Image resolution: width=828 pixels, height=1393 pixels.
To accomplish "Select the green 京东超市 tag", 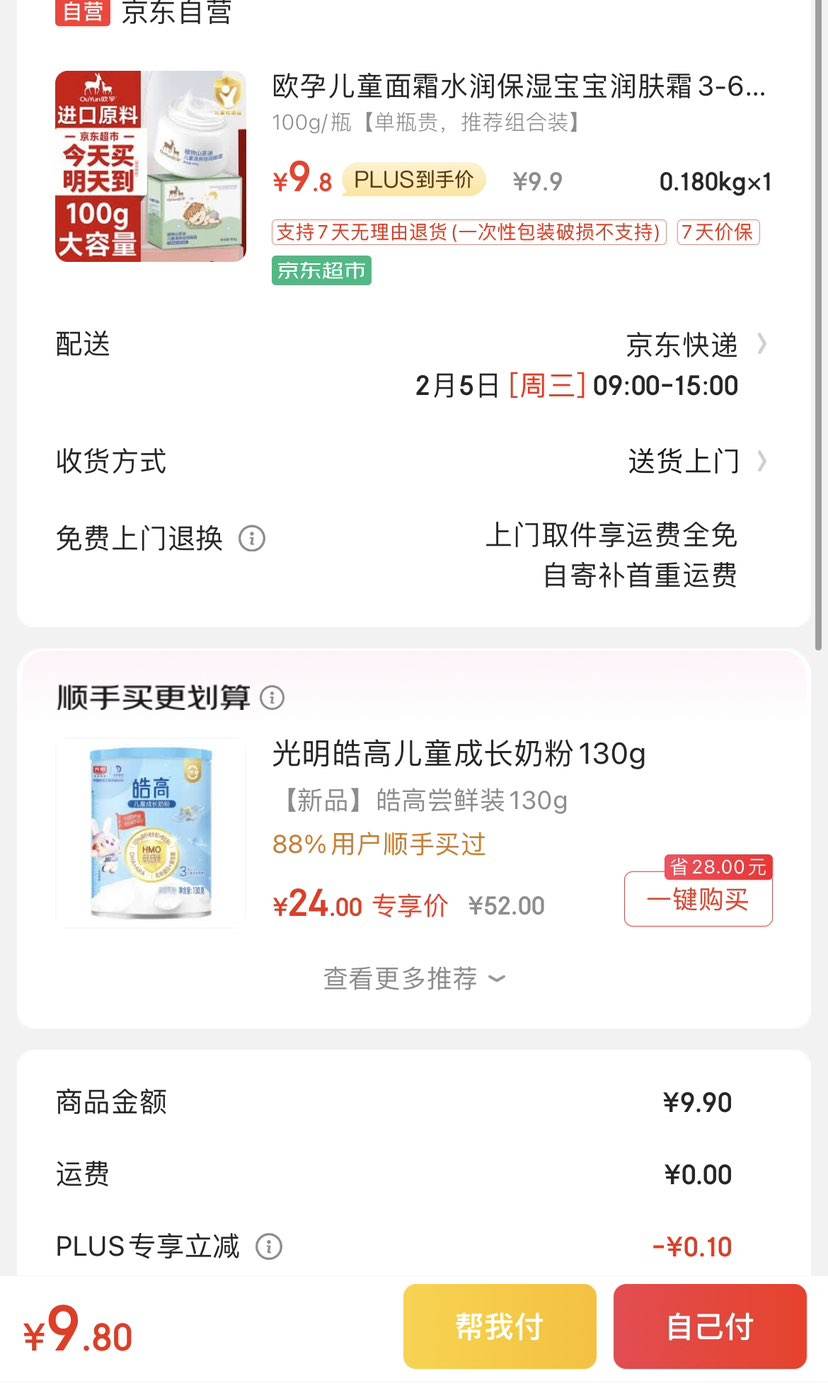I will (x=321, y=270).
